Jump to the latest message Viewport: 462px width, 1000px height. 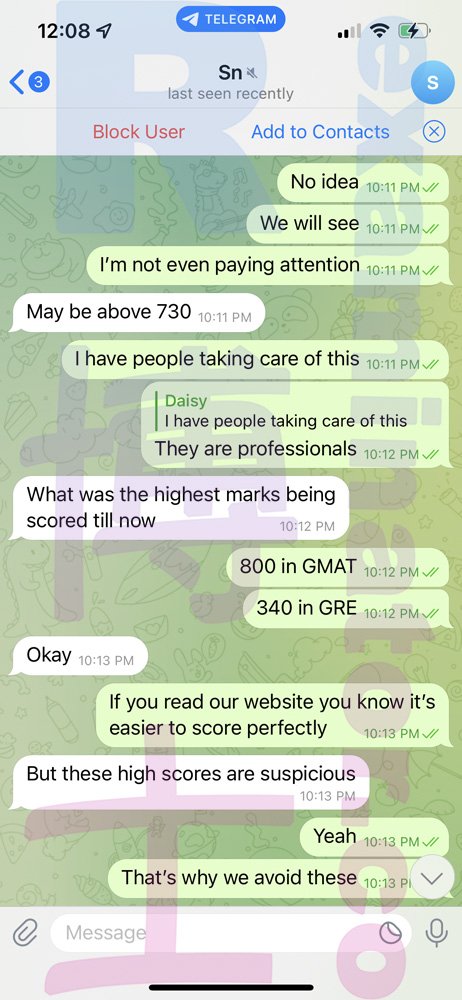coord(432,878)
